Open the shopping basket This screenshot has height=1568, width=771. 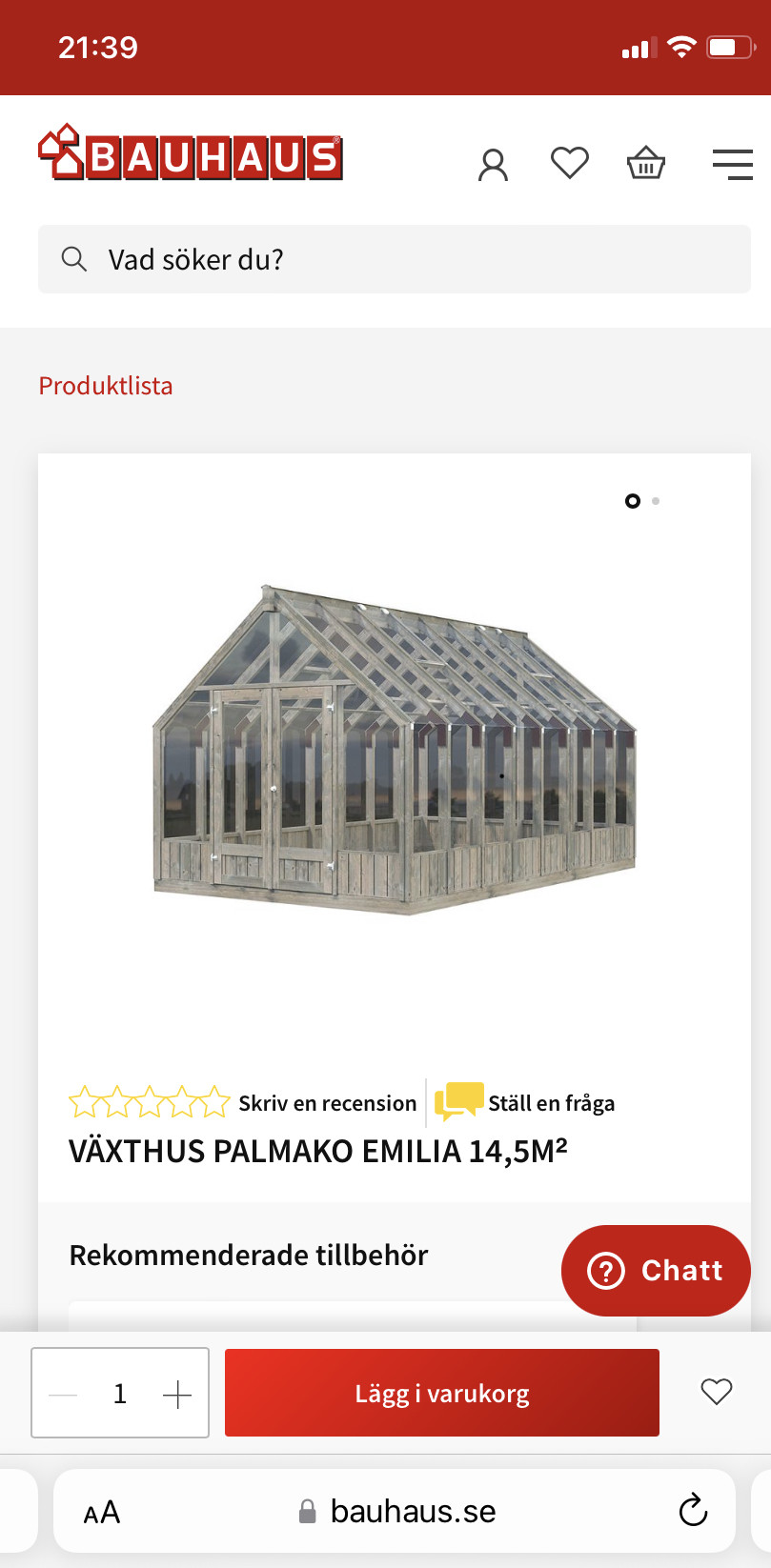pyautogui.click(x=645, y=163)
